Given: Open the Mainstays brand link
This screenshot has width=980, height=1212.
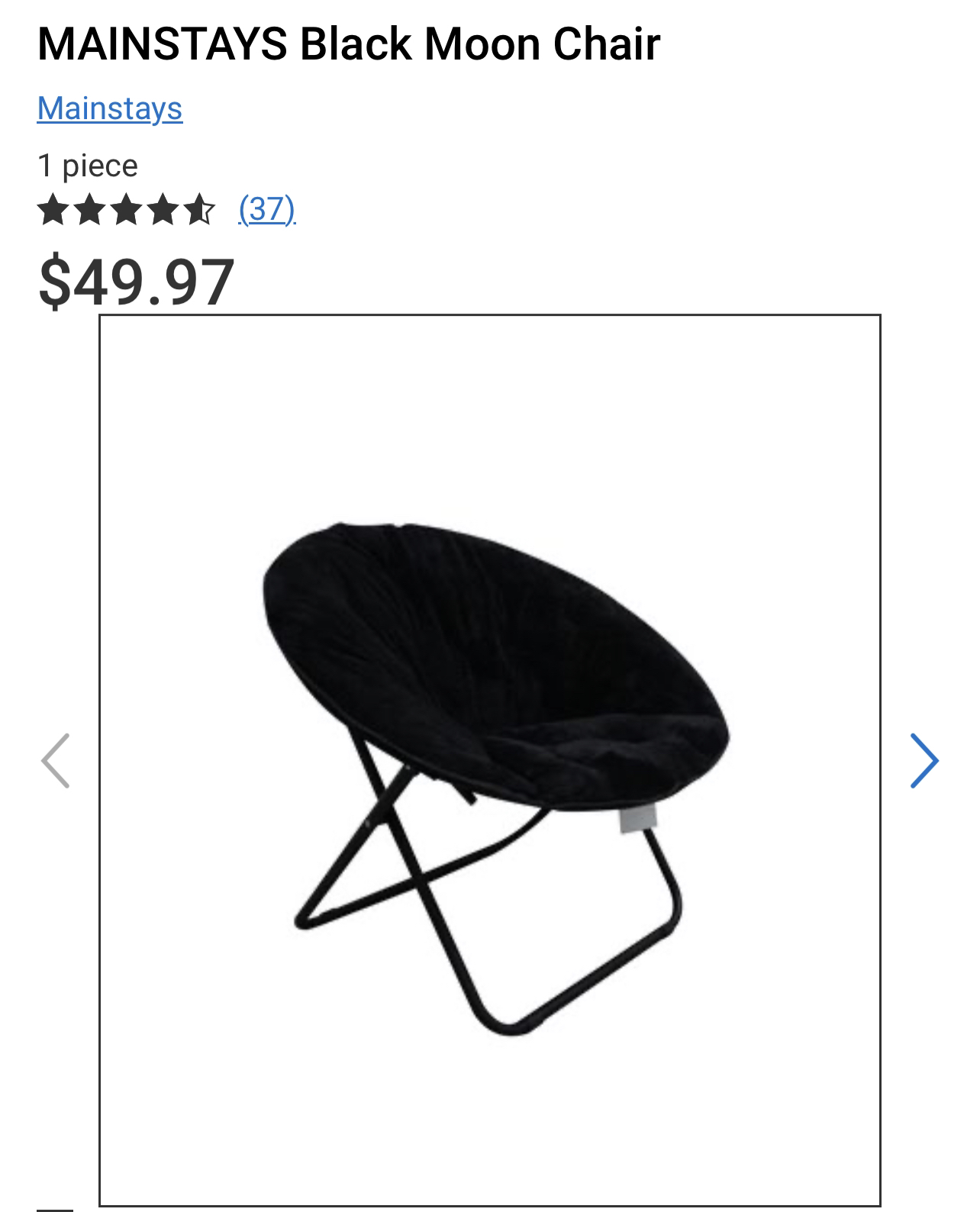Looking at the screenshot, I should coord(110,108).
